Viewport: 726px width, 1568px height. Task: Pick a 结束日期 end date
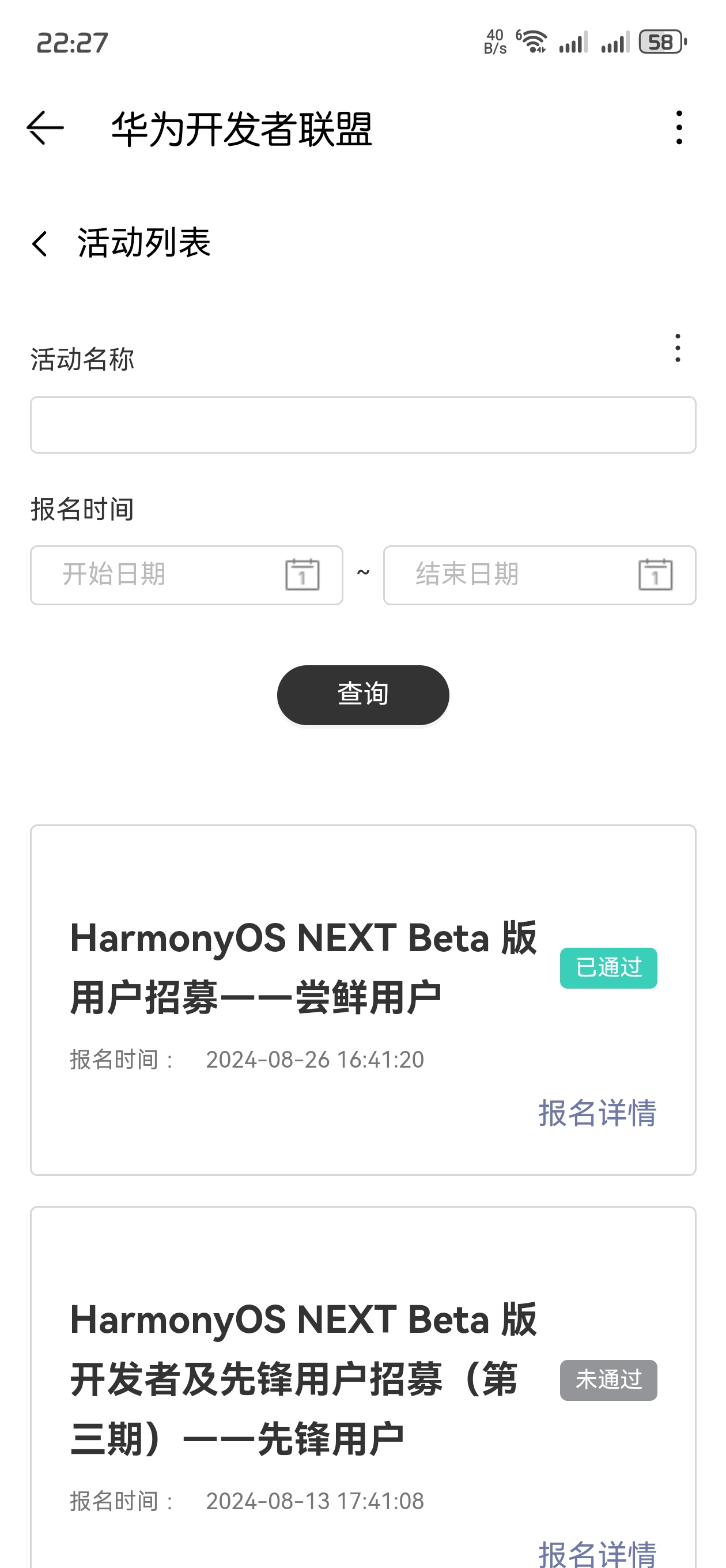point(540,575)
